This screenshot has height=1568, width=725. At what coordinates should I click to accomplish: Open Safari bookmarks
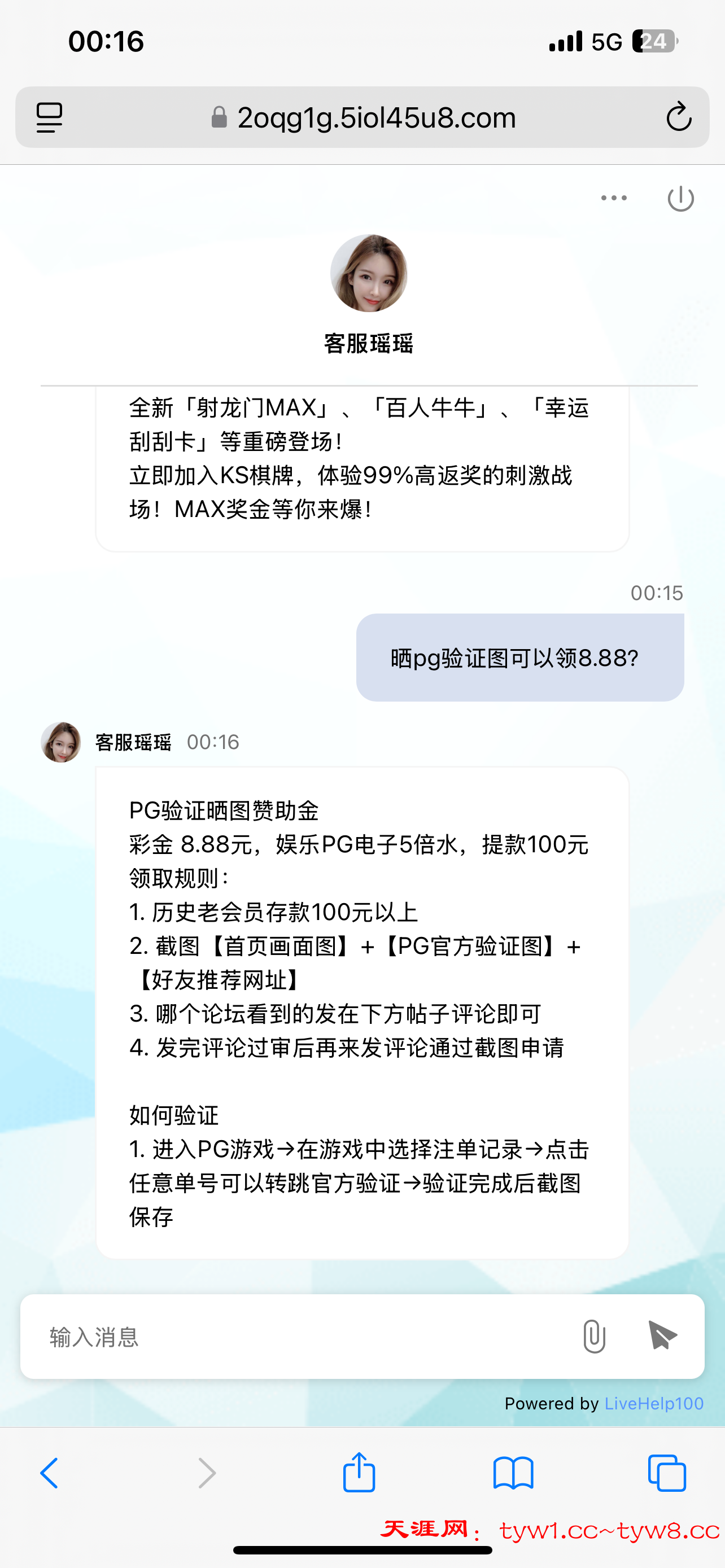click(x=513, y=1474)
